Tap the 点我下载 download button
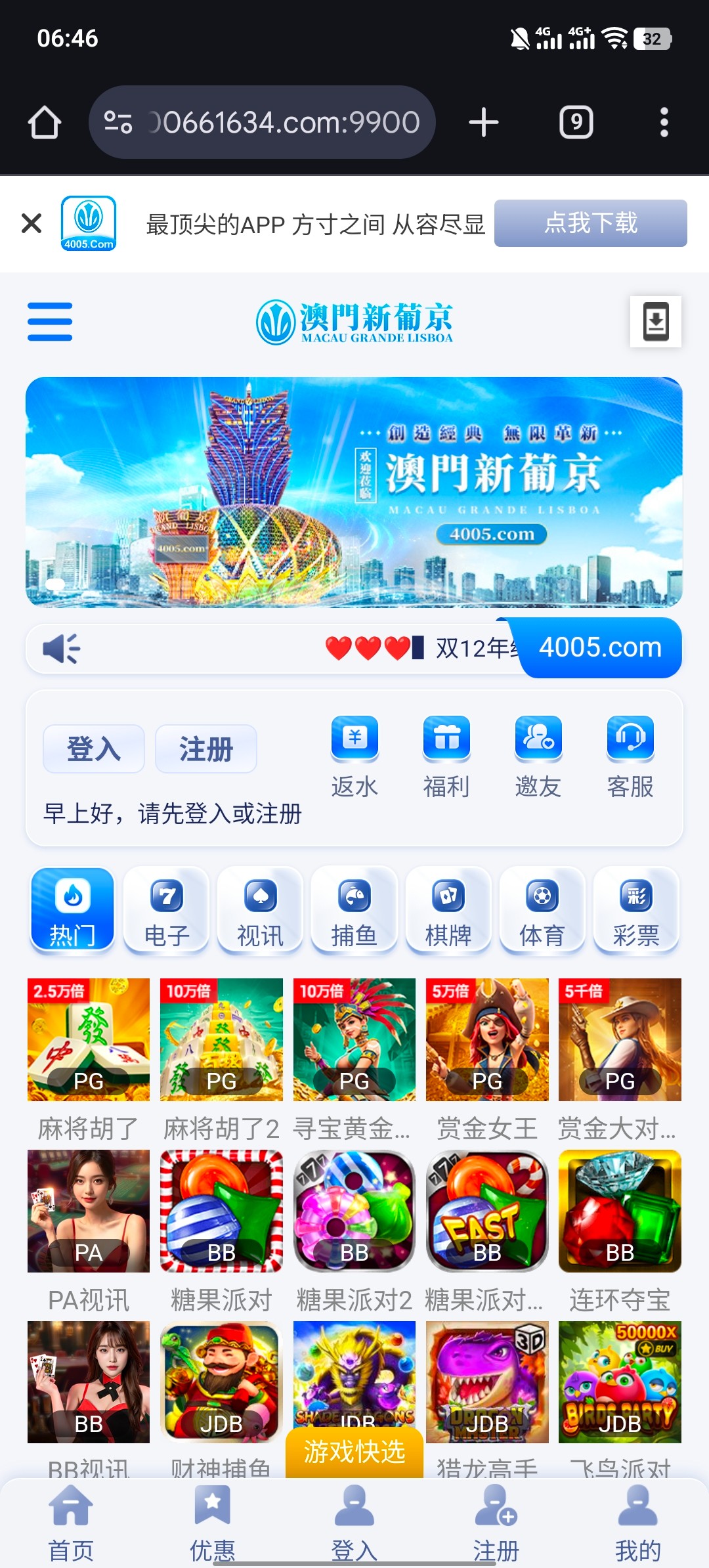The image size is (709, 1568). [x=590, y=223]
